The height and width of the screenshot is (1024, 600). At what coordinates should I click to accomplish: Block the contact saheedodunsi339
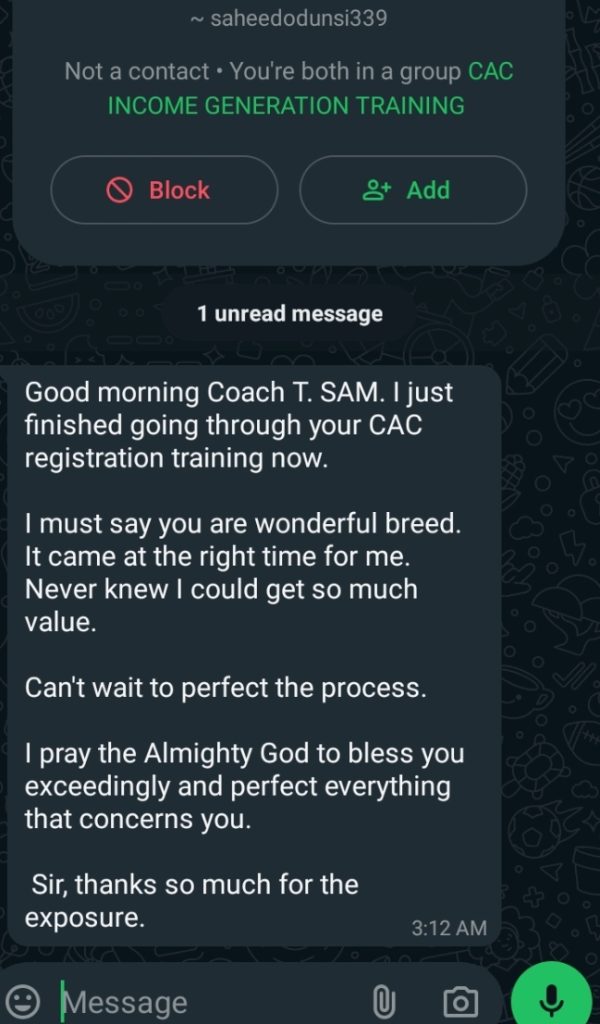(164, 190)
